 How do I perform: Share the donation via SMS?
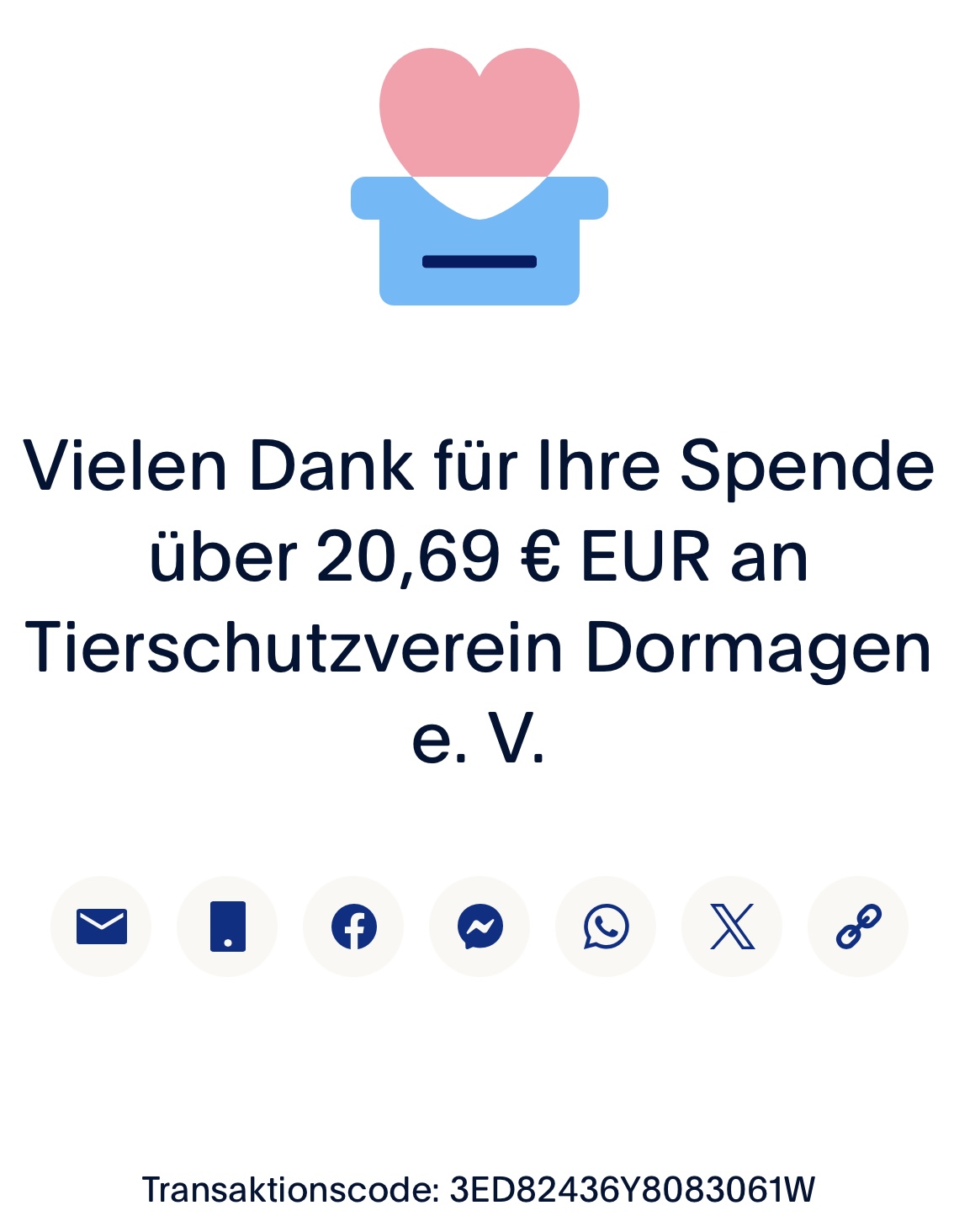click(x=227, y=927)
